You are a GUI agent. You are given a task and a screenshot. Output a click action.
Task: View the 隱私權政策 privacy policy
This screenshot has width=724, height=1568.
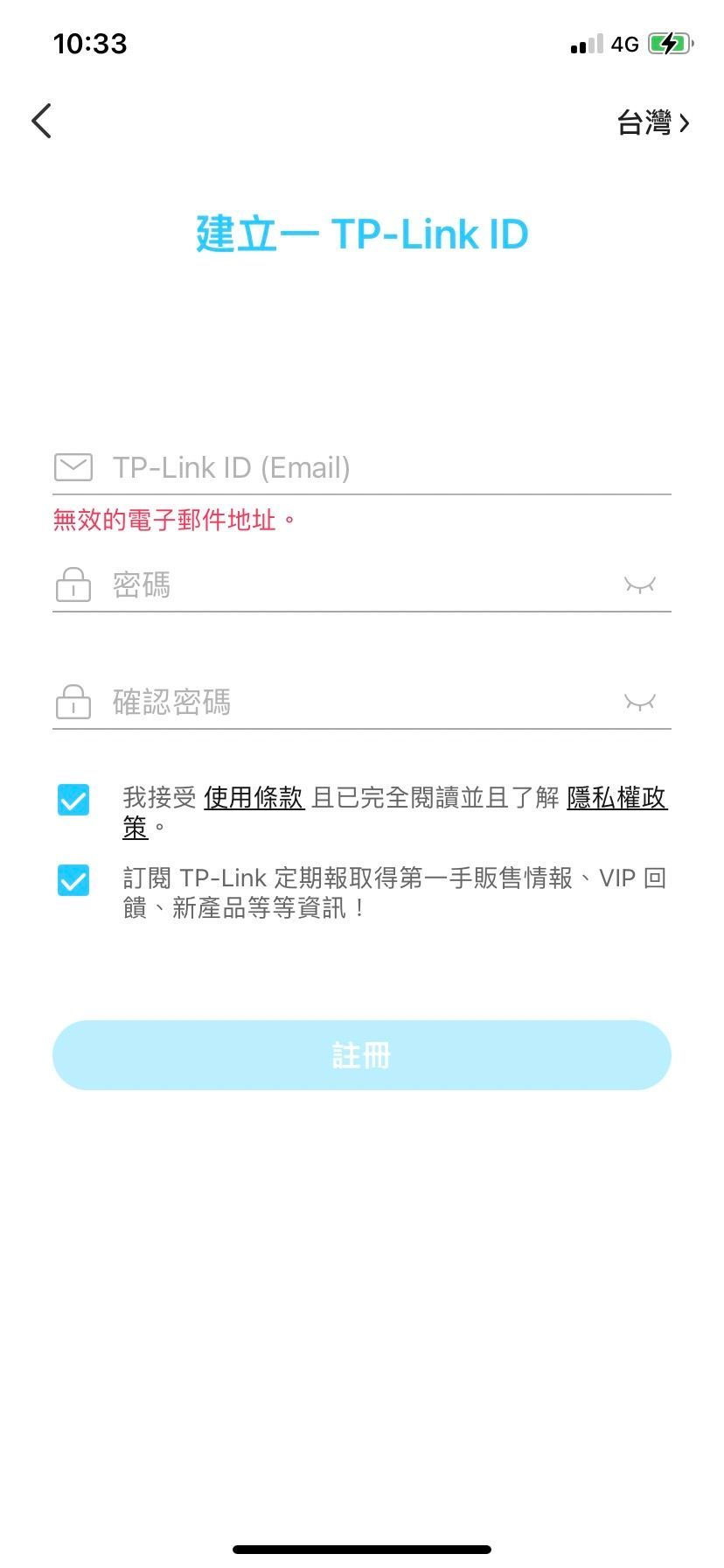[616, 799]
